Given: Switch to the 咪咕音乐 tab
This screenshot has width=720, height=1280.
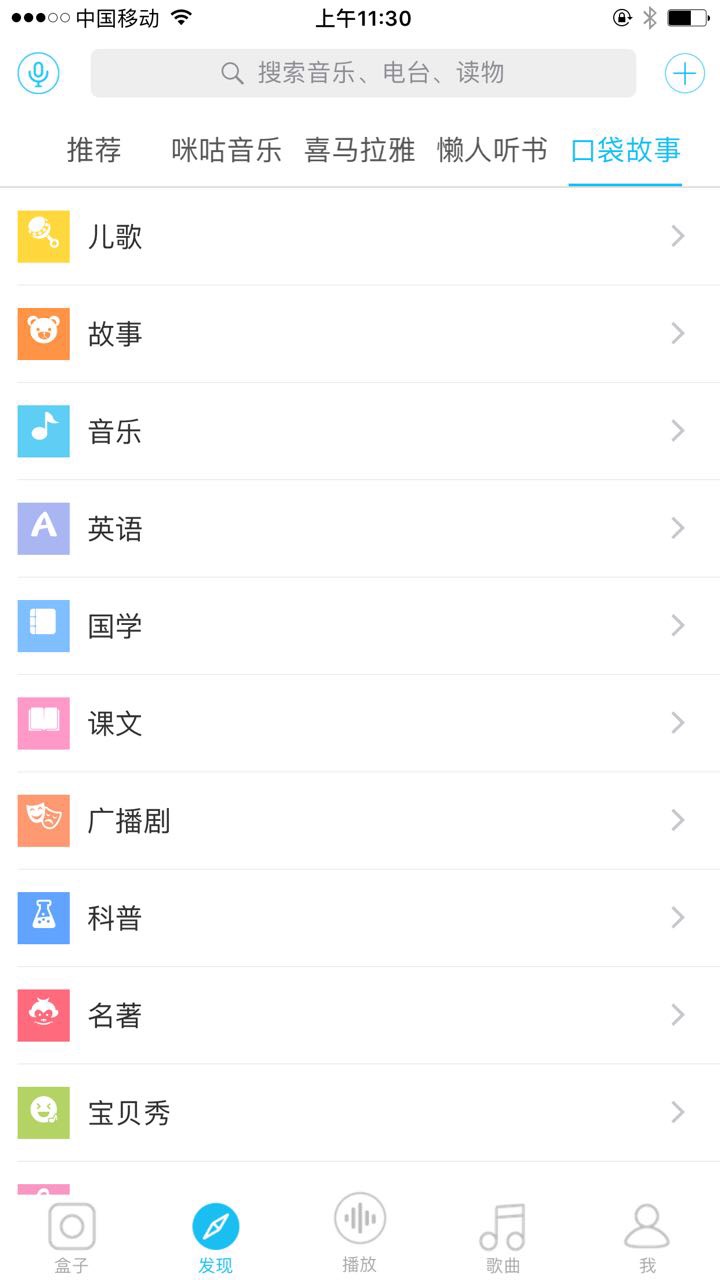Looking at the screenshot, I should pyautogui.click(x=227, y=150).
